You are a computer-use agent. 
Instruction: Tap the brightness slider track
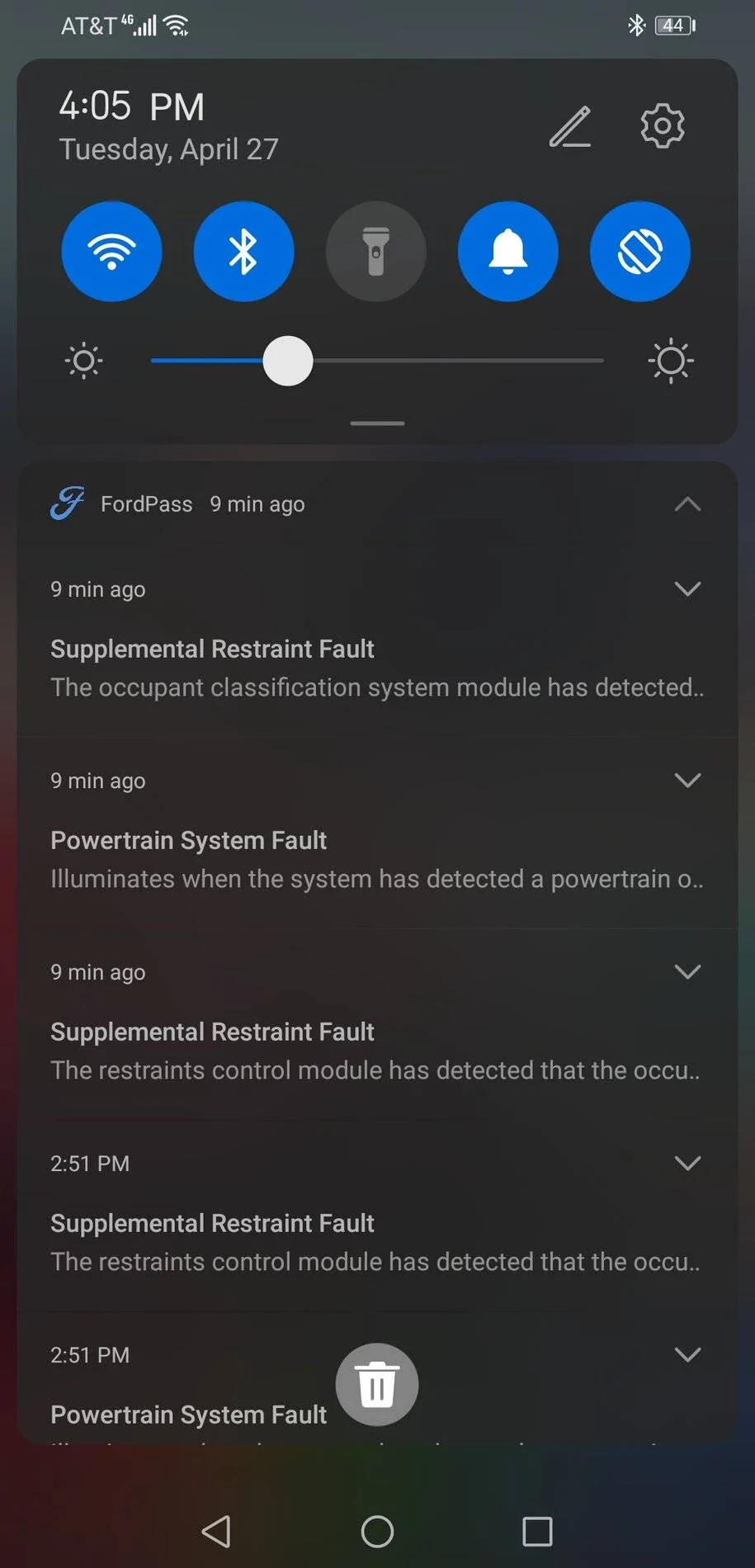[x=377, y=361]
